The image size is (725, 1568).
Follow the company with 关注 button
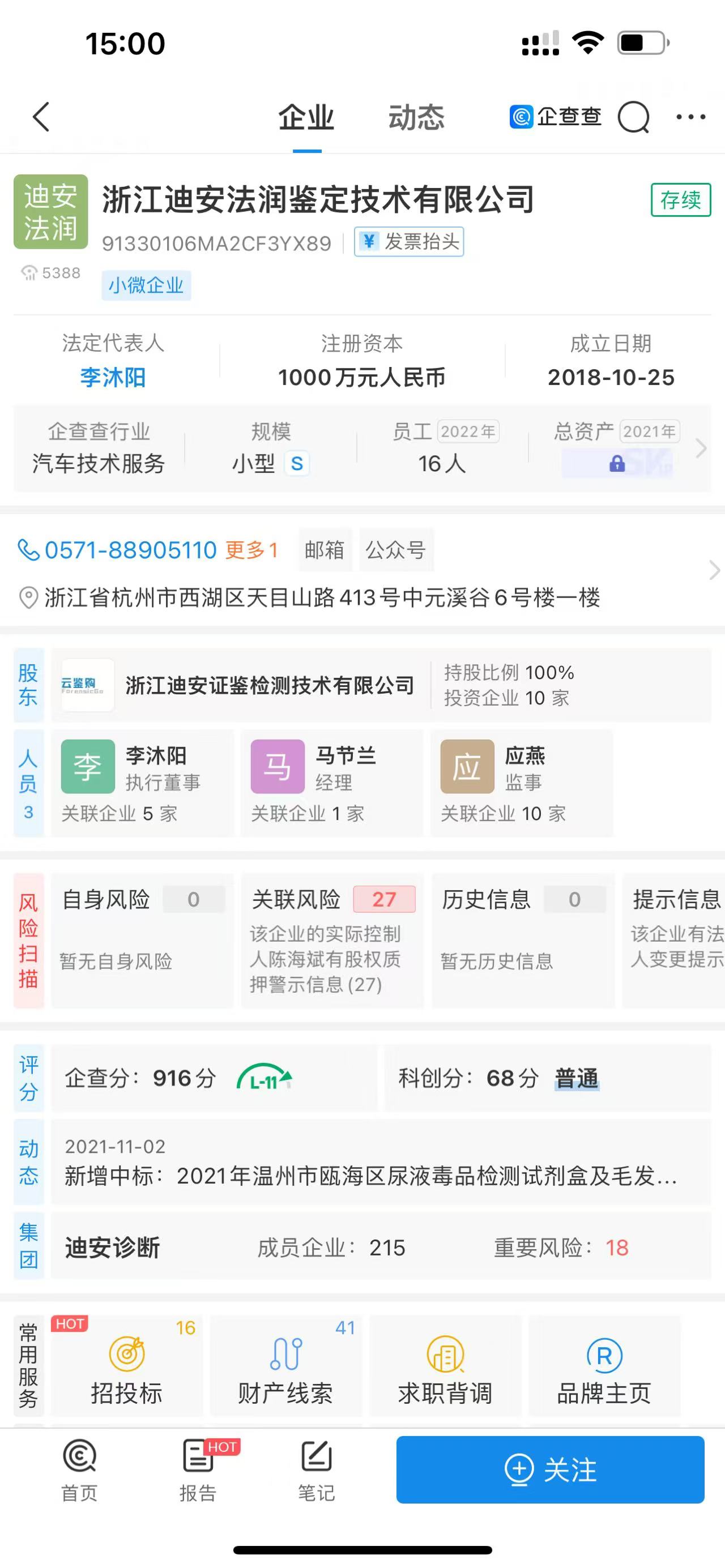point(551,1469)
